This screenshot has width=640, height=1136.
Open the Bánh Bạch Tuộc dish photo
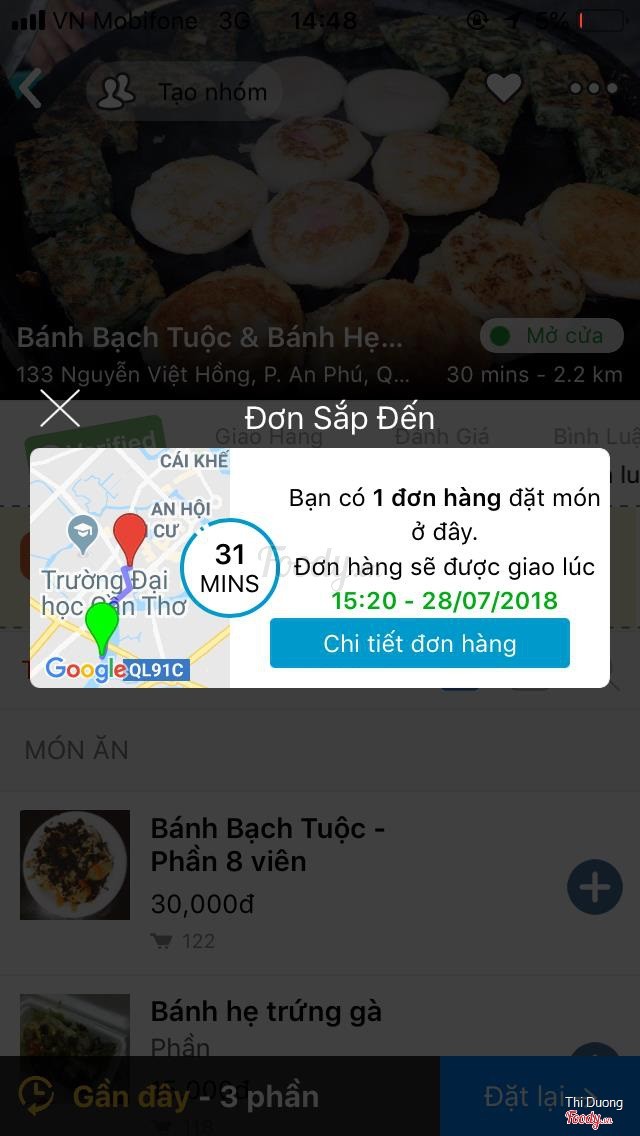point(75,864)
